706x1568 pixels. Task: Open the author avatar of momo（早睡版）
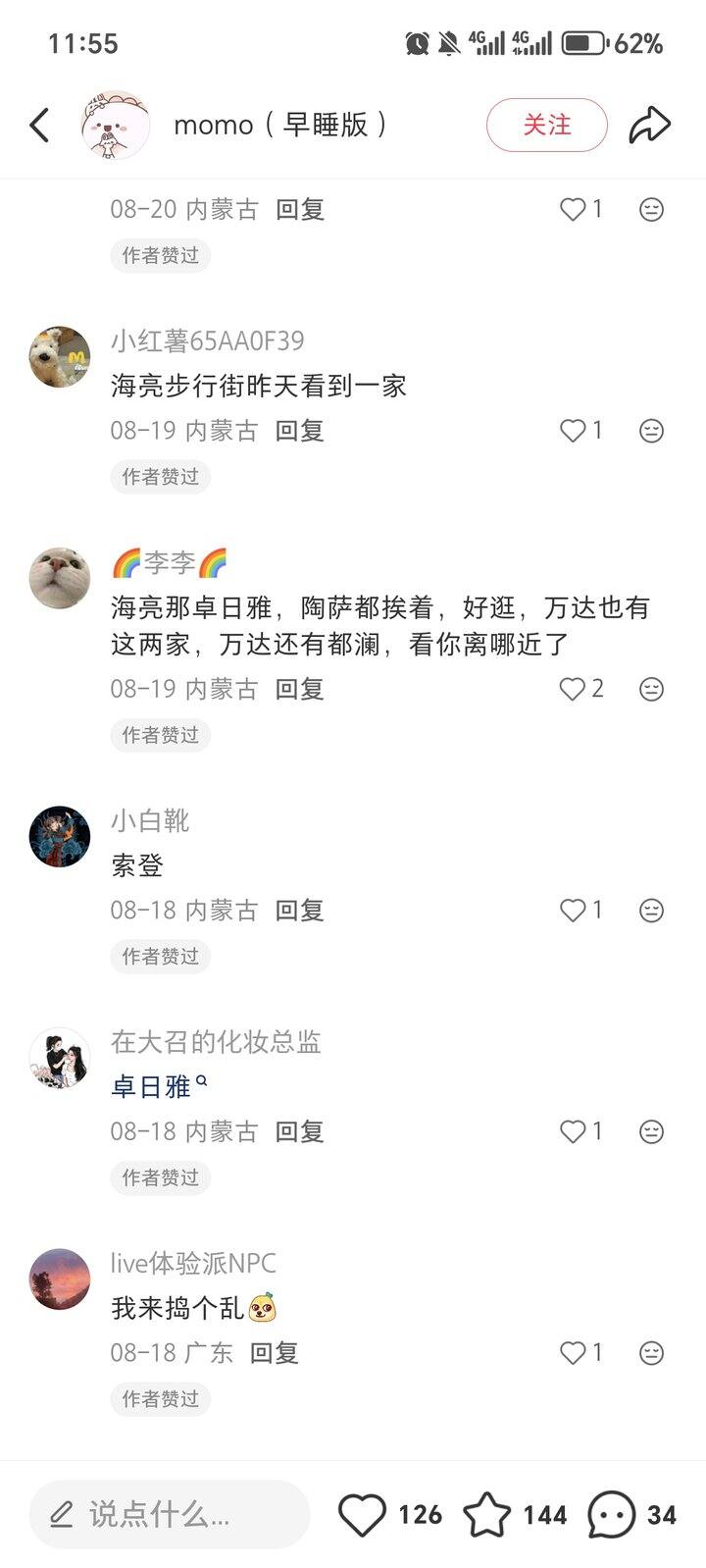pos(115,126)
